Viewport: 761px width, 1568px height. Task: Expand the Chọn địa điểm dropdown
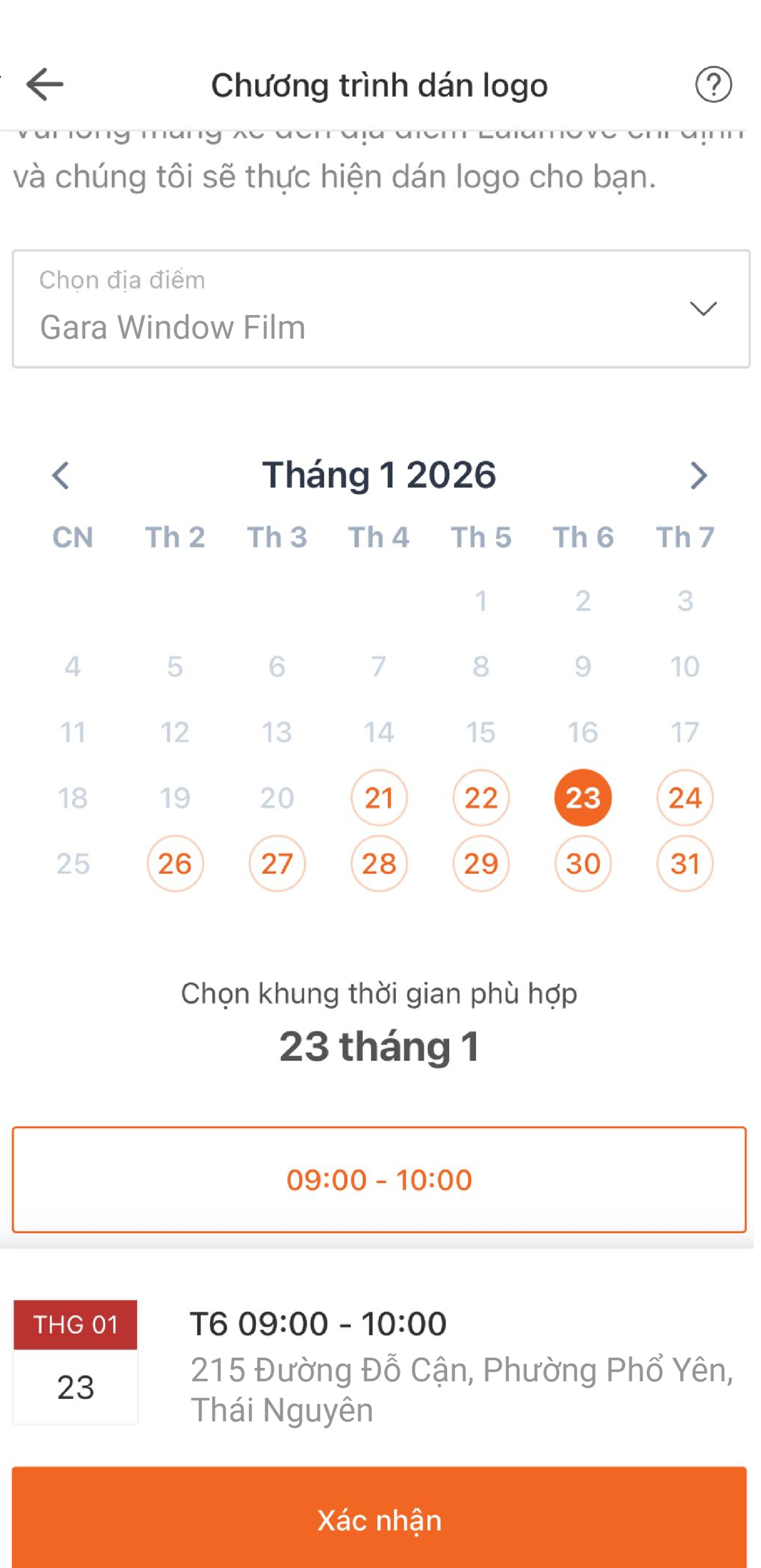point(380,309)
